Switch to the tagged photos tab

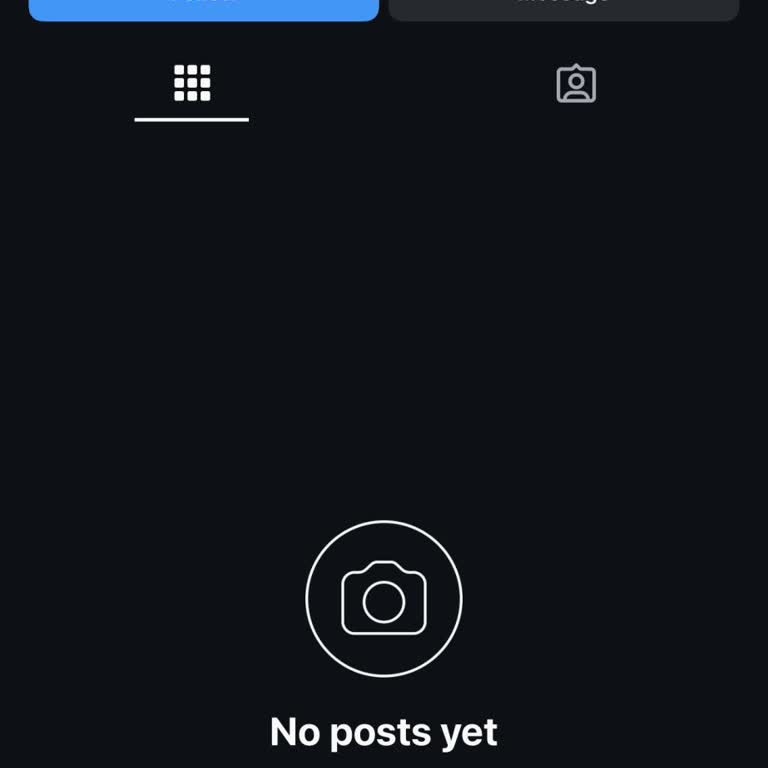(x=576, y=84)
